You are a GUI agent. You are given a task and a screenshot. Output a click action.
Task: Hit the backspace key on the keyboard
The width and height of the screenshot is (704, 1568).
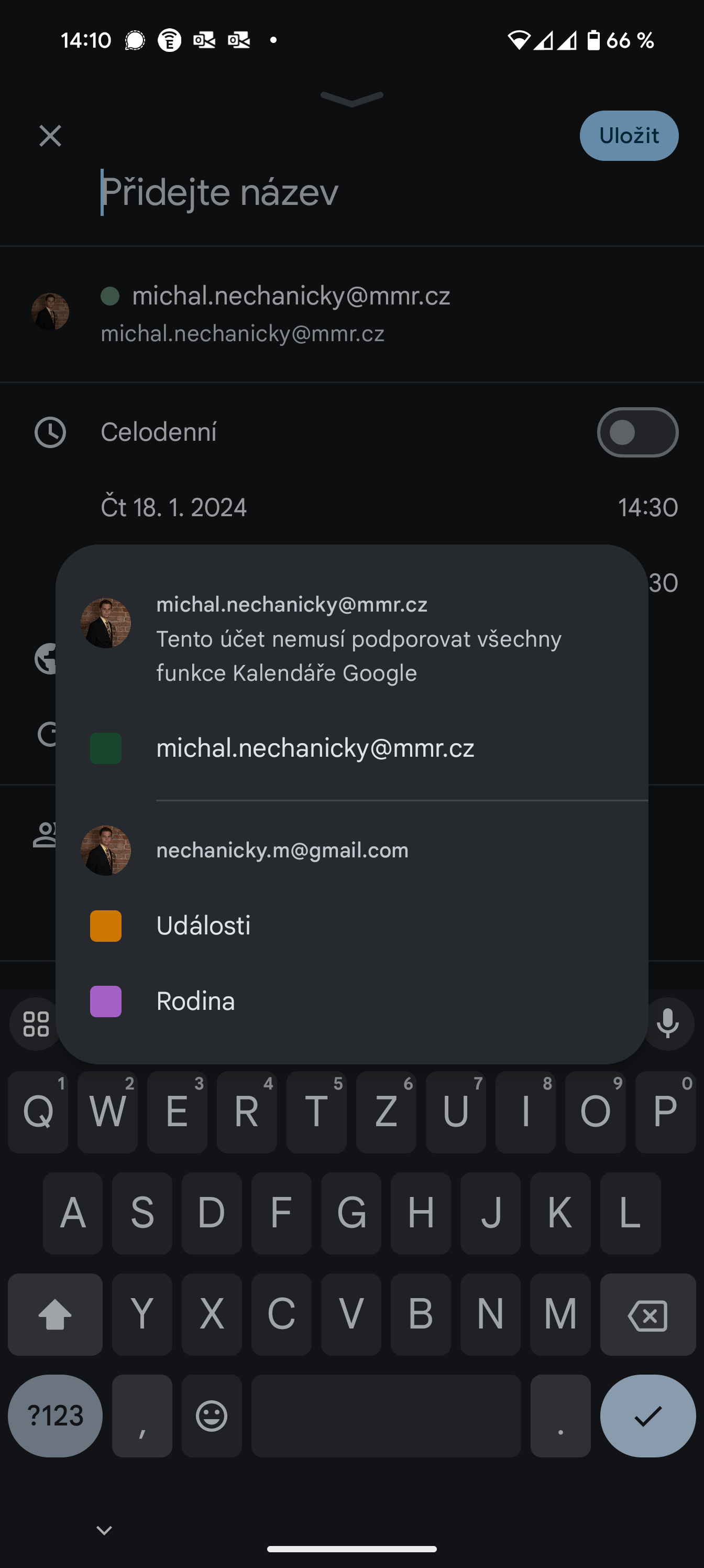coord(647,1315)
